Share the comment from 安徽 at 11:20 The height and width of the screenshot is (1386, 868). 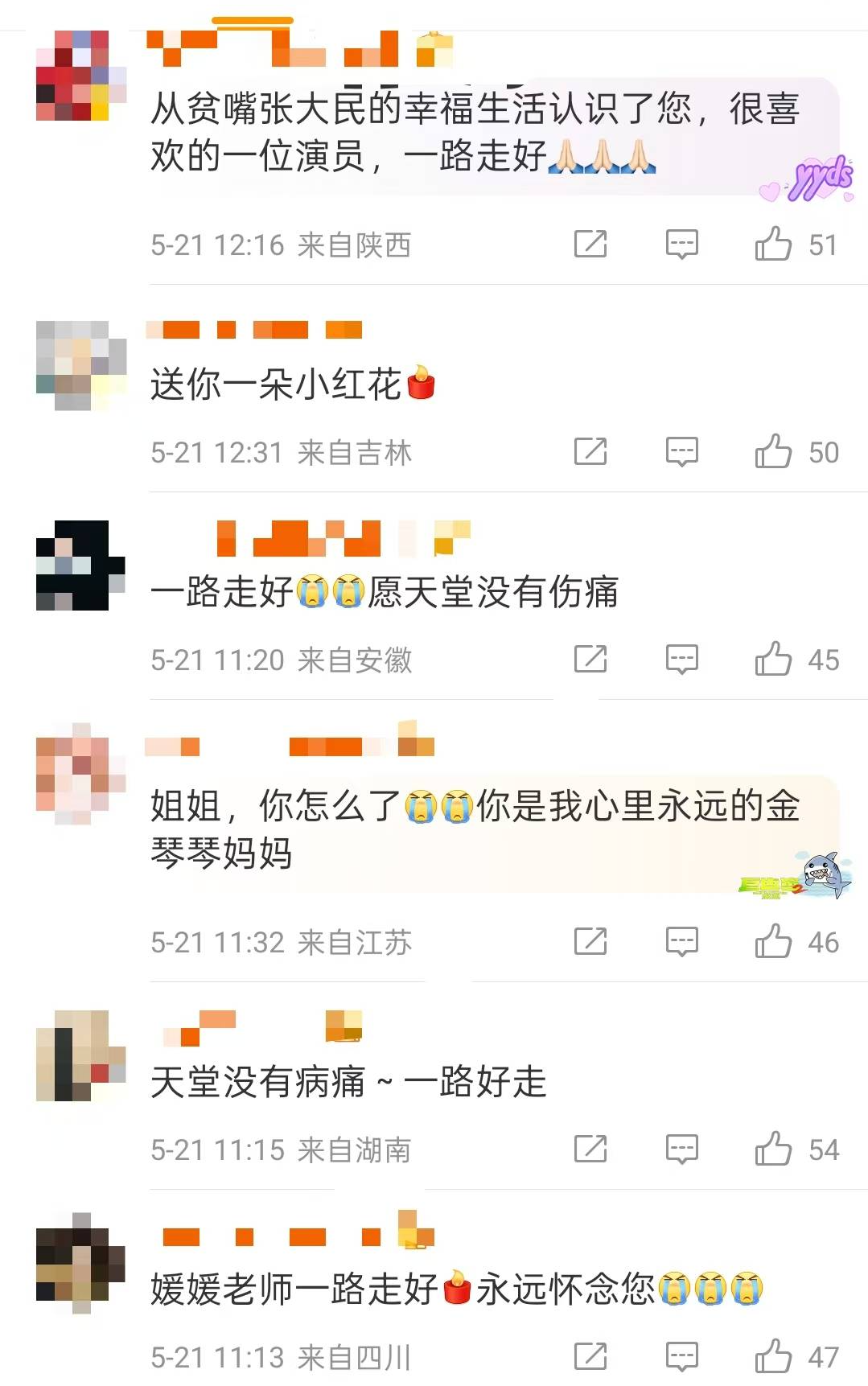[x=590, y=660]
